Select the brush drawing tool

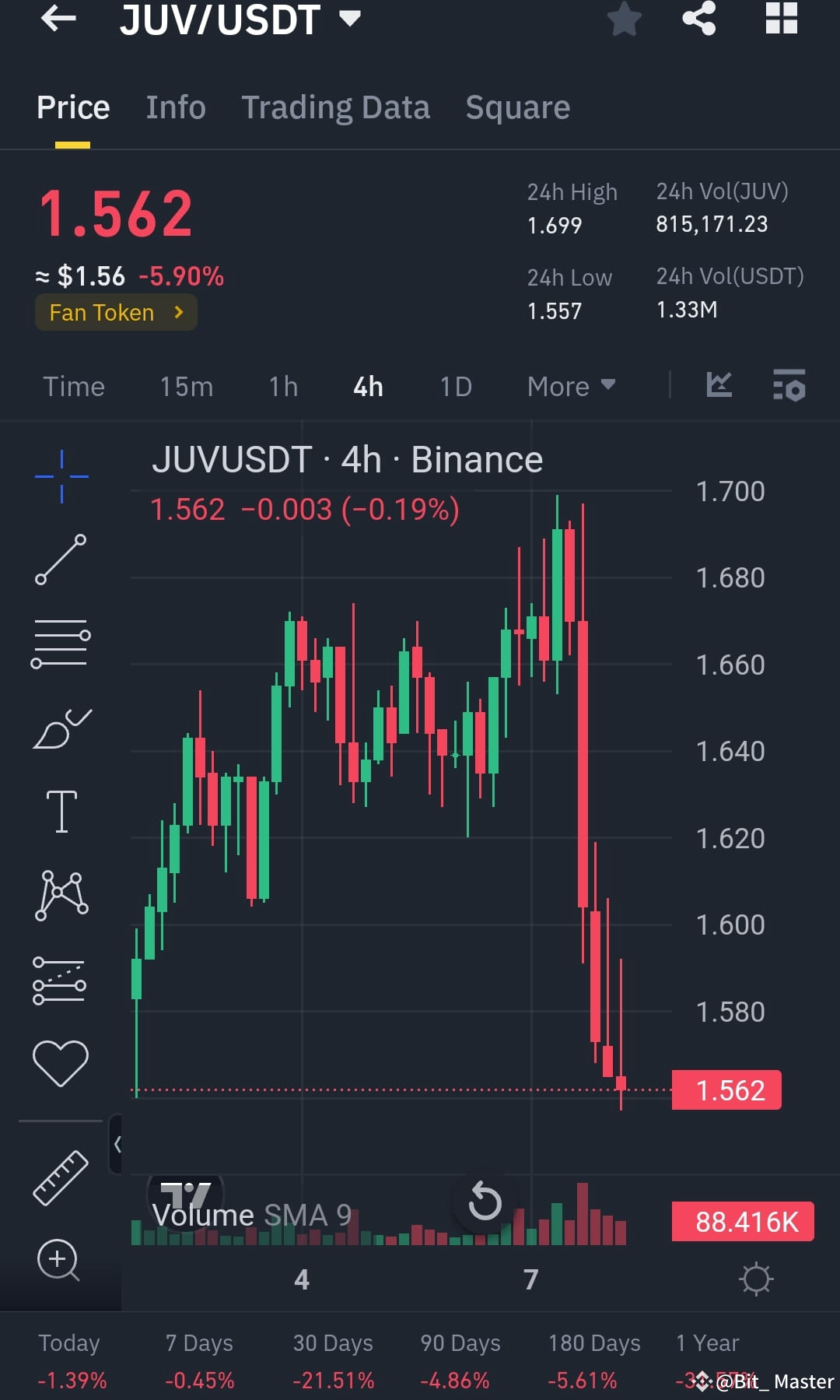pyautogui.click(x=61, y=728)
